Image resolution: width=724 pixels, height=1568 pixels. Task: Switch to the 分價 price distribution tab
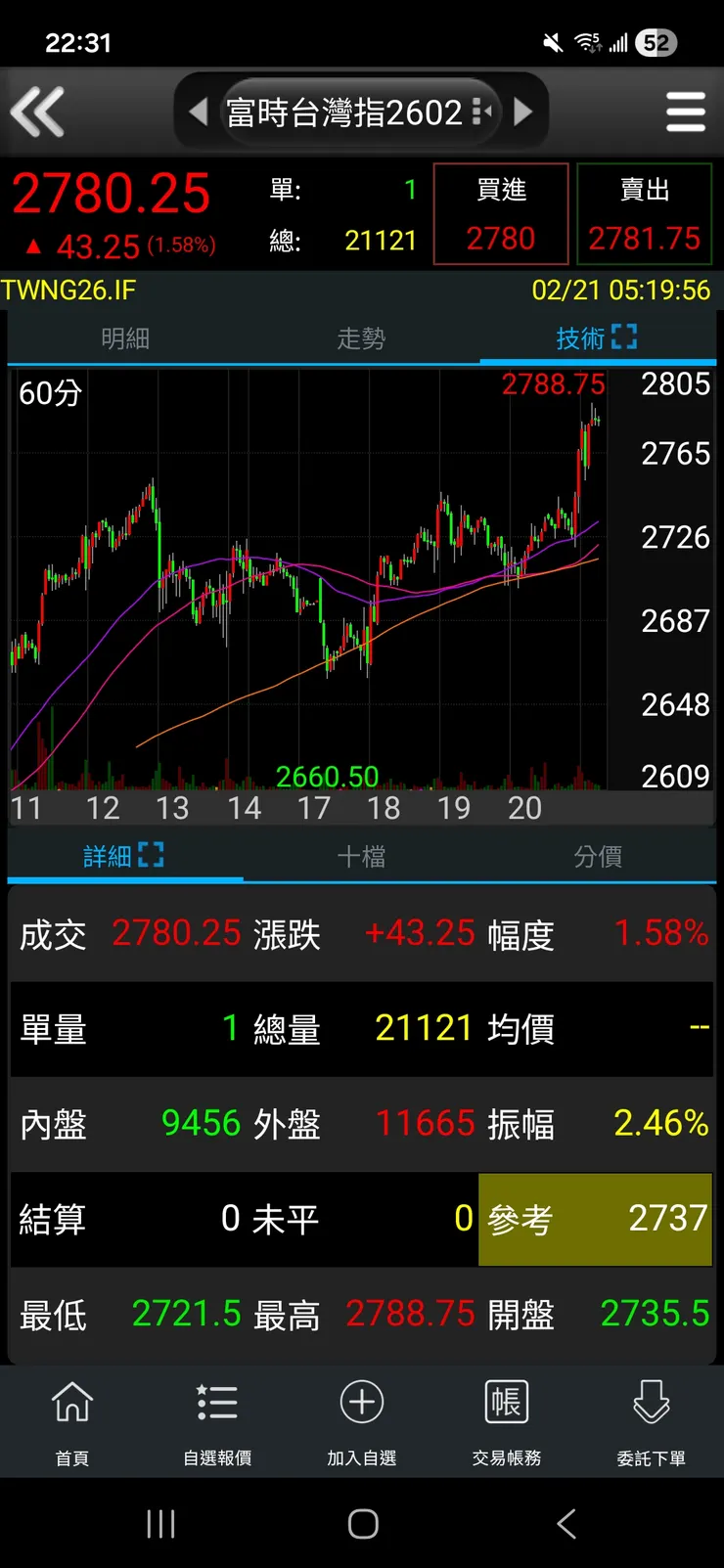[x=598, y=857]
